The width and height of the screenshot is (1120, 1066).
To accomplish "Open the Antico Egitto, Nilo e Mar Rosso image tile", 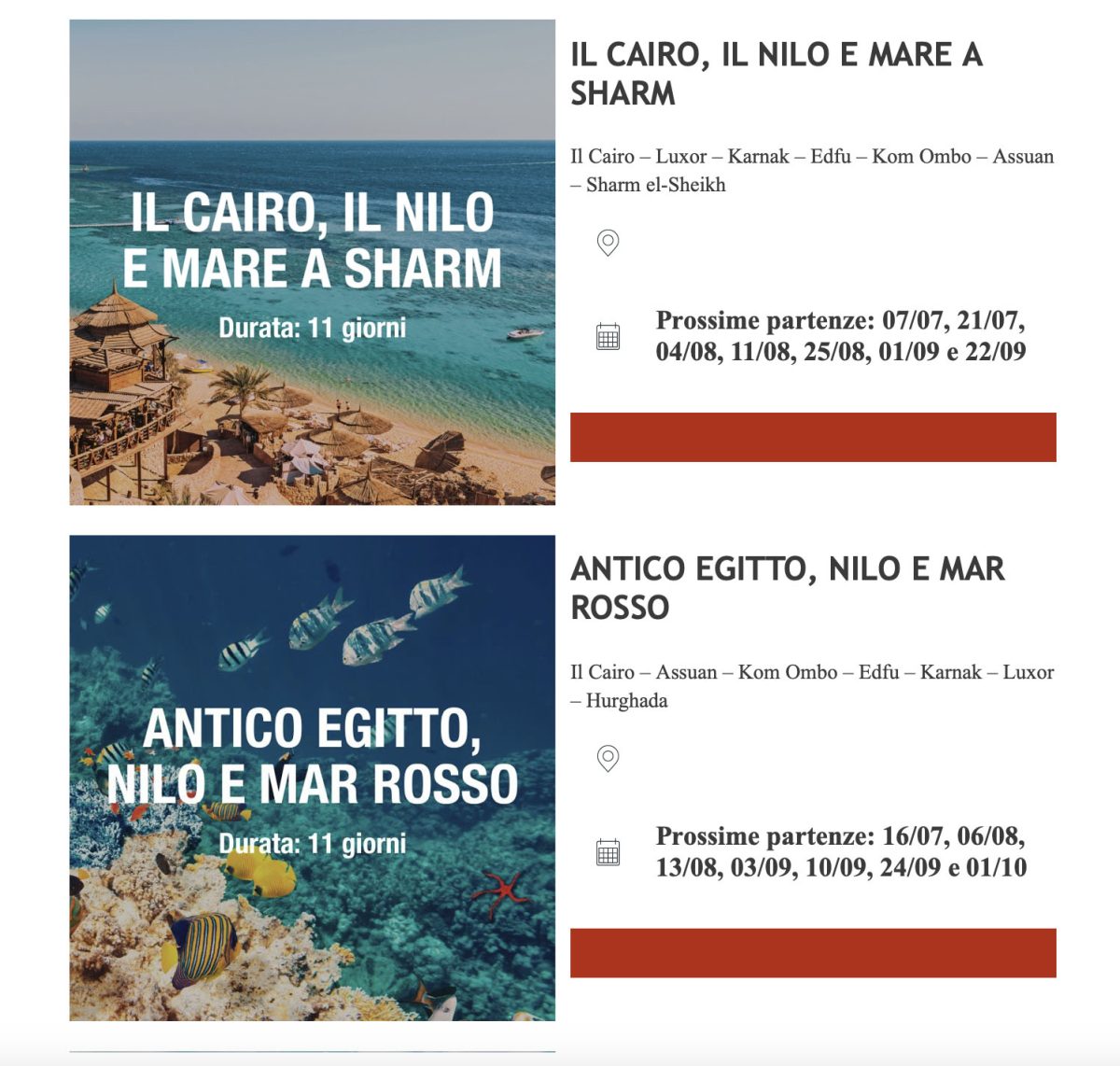I will [312, 778].
